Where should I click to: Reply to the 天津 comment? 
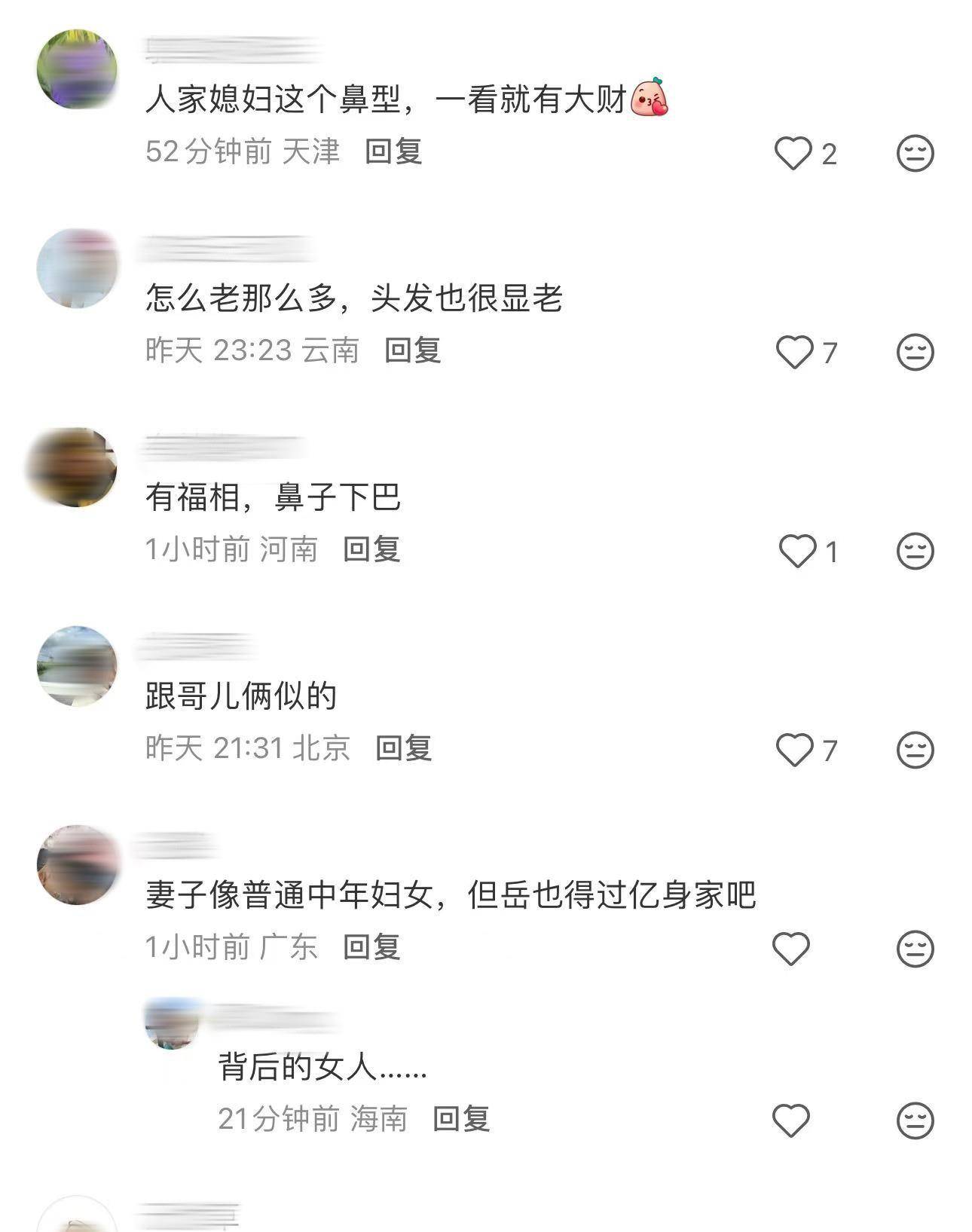click(x=393, y=151)
